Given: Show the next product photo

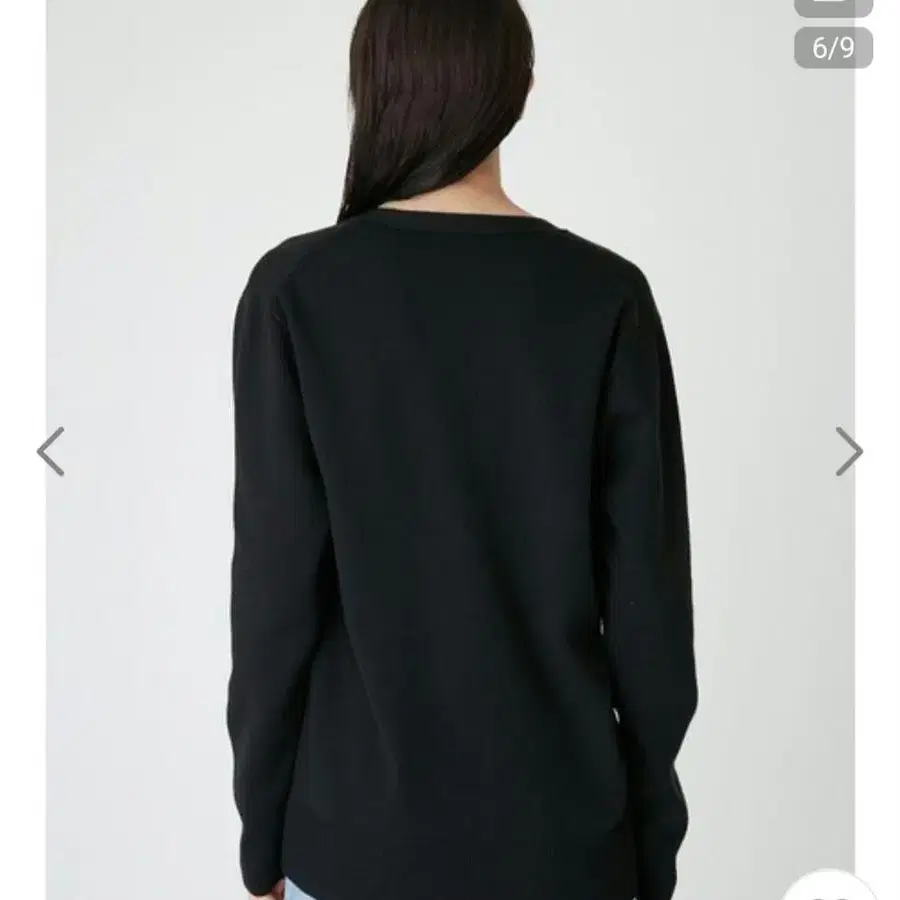Looking at the screenshot, I should tap(848, 451).
